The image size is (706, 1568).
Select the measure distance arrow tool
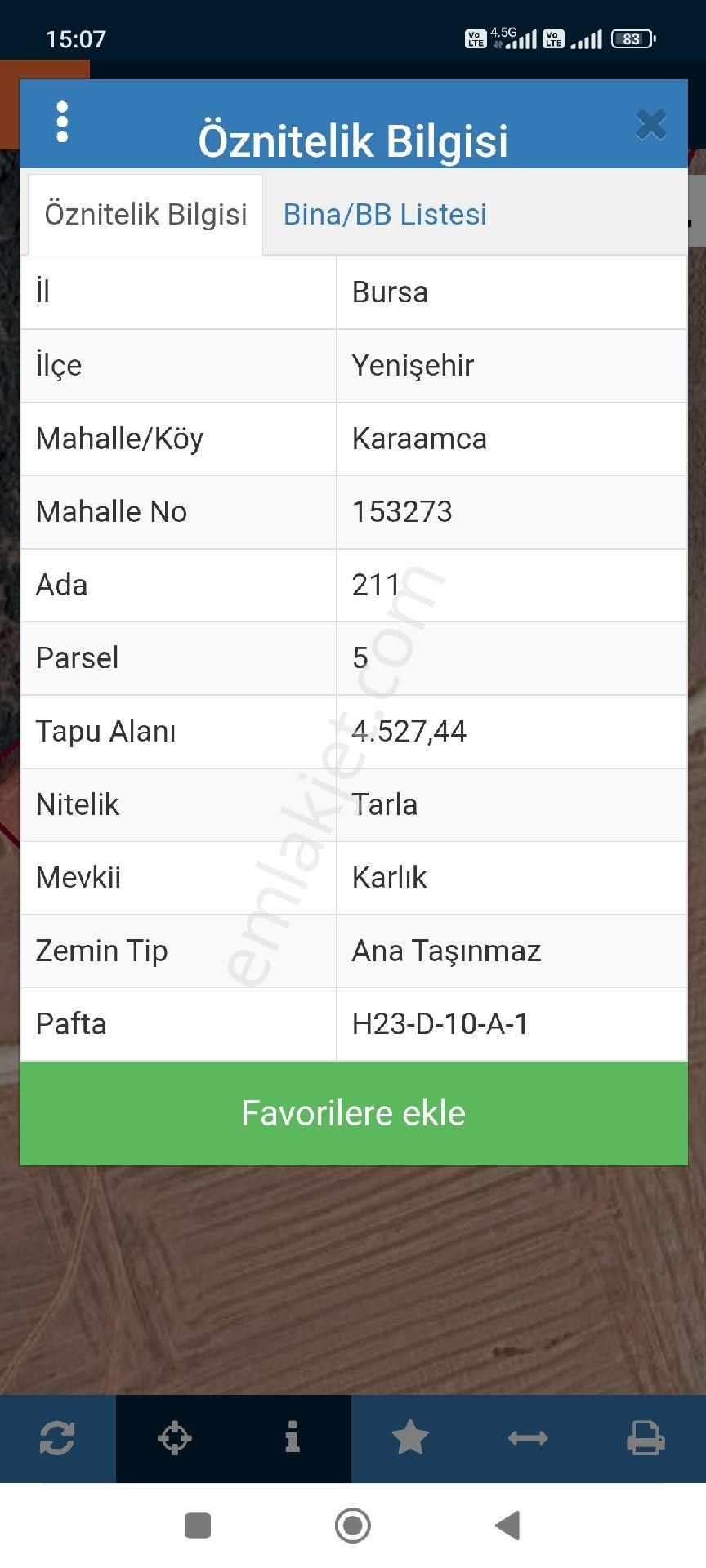529,1439
